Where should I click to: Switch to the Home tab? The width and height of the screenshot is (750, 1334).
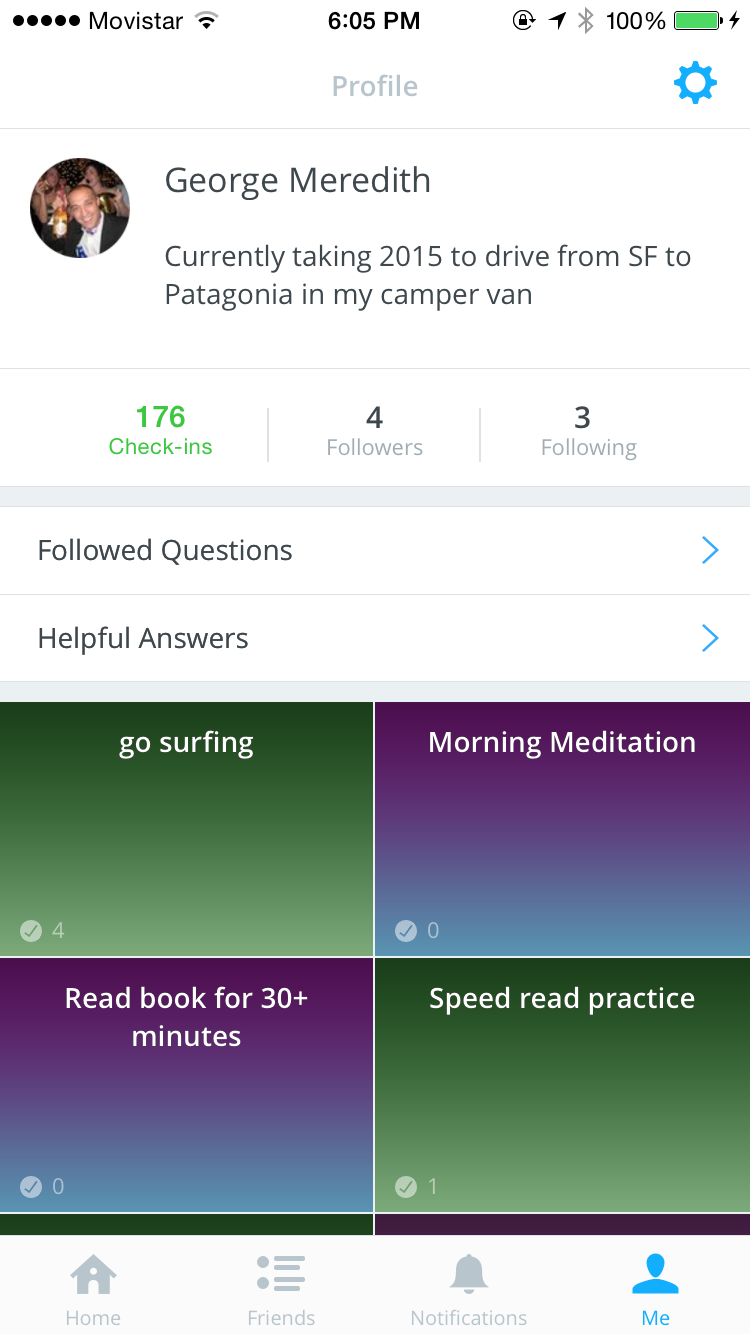pos(93,1288)
